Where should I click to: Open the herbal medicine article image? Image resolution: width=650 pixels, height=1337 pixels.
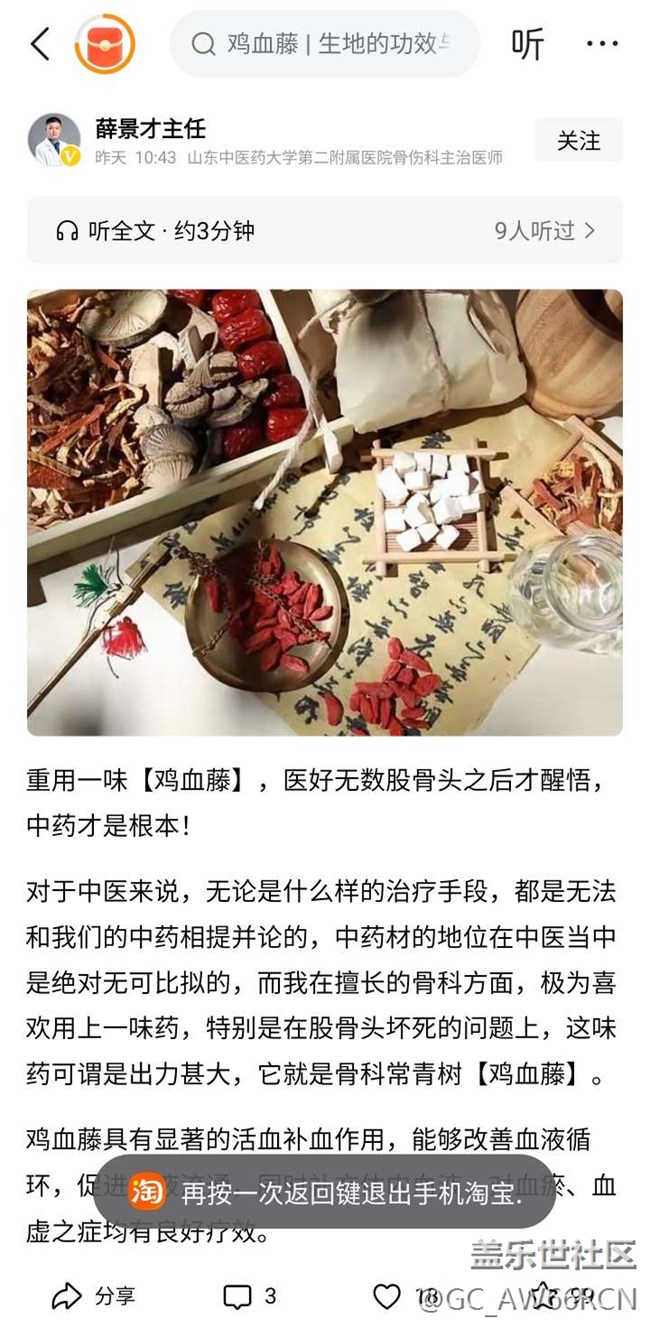click(325, 512)
